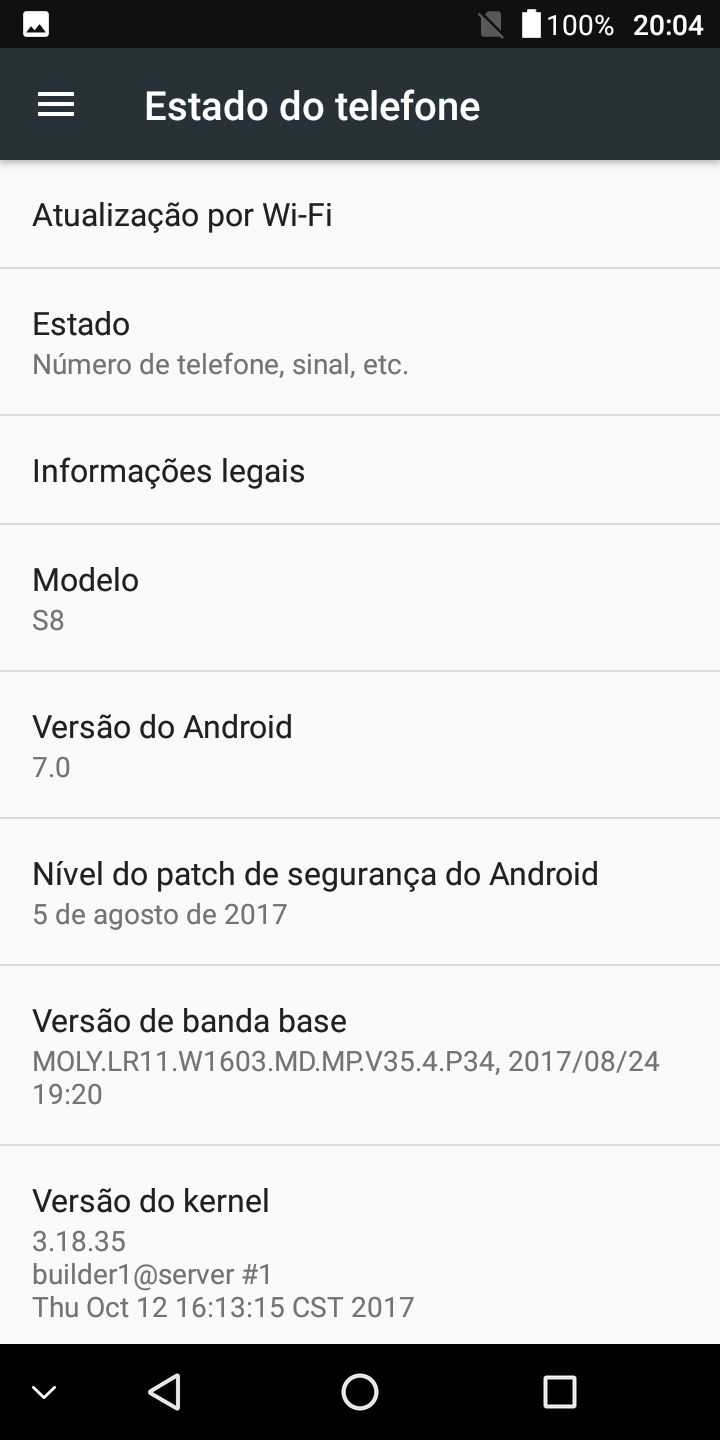Tap the Versão do Android row

pos(360,745)
